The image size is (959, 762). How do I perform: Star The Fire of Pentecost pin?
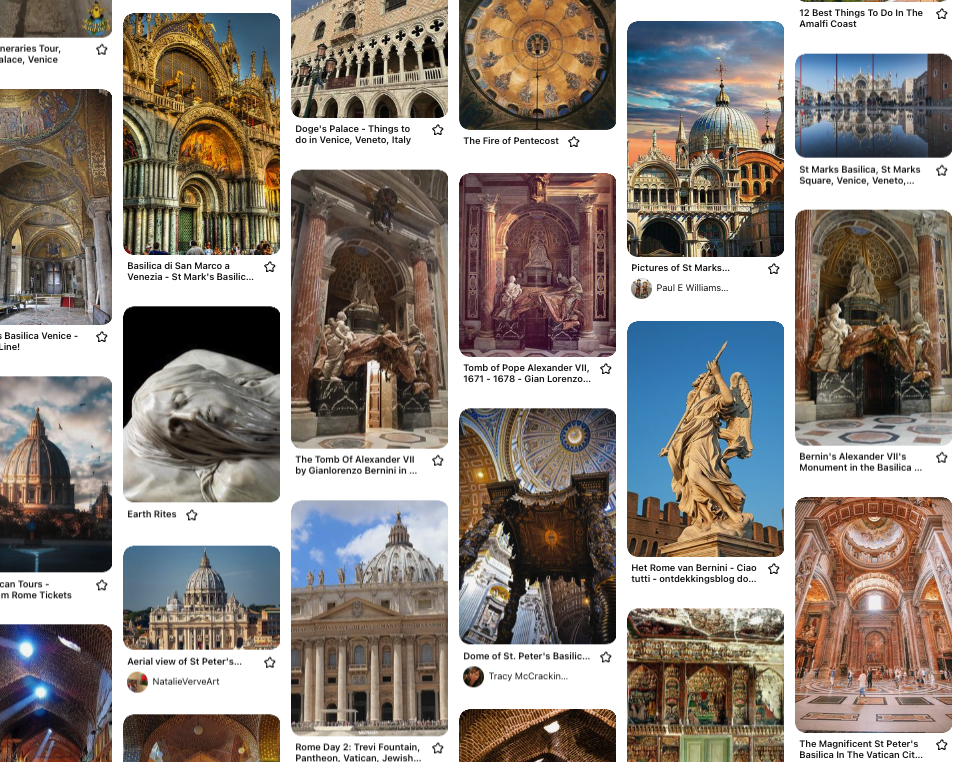(x=574, y=142)
